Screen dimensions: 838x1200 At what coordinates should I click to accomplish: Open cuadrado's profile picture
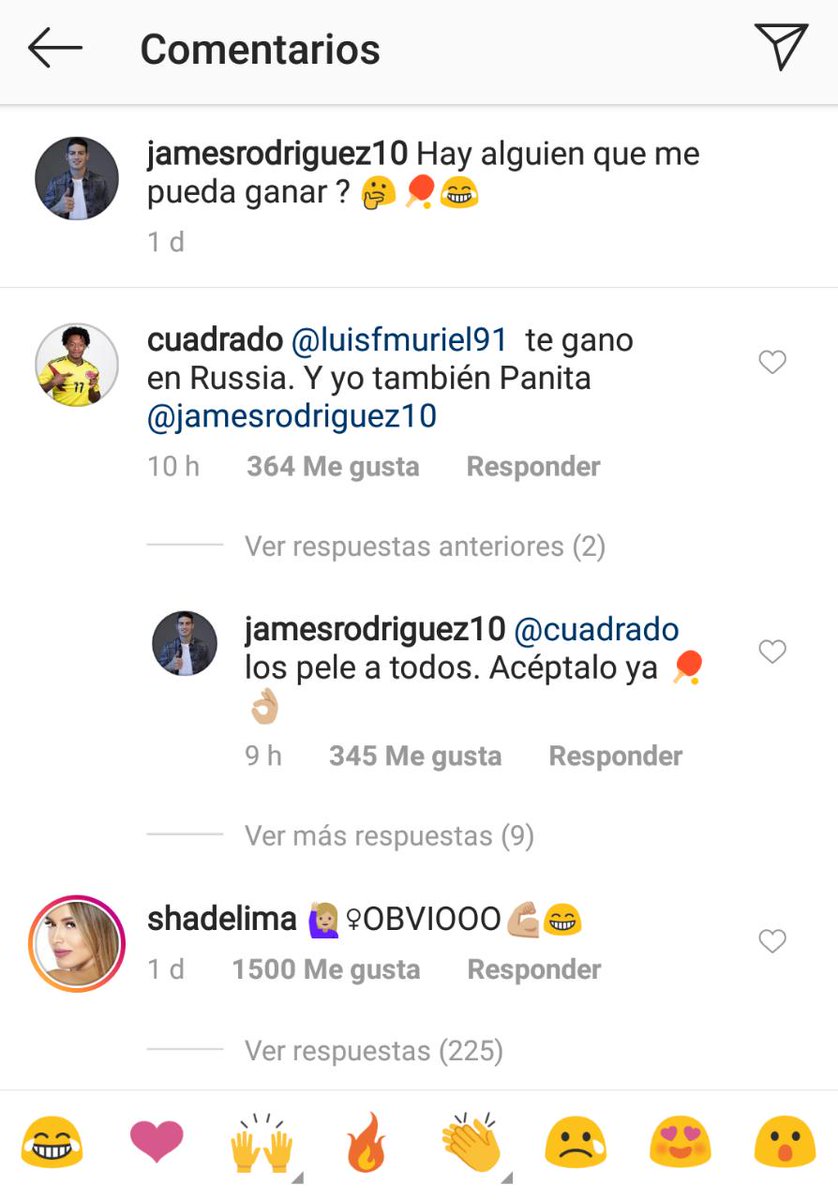[x=77, y=365]
